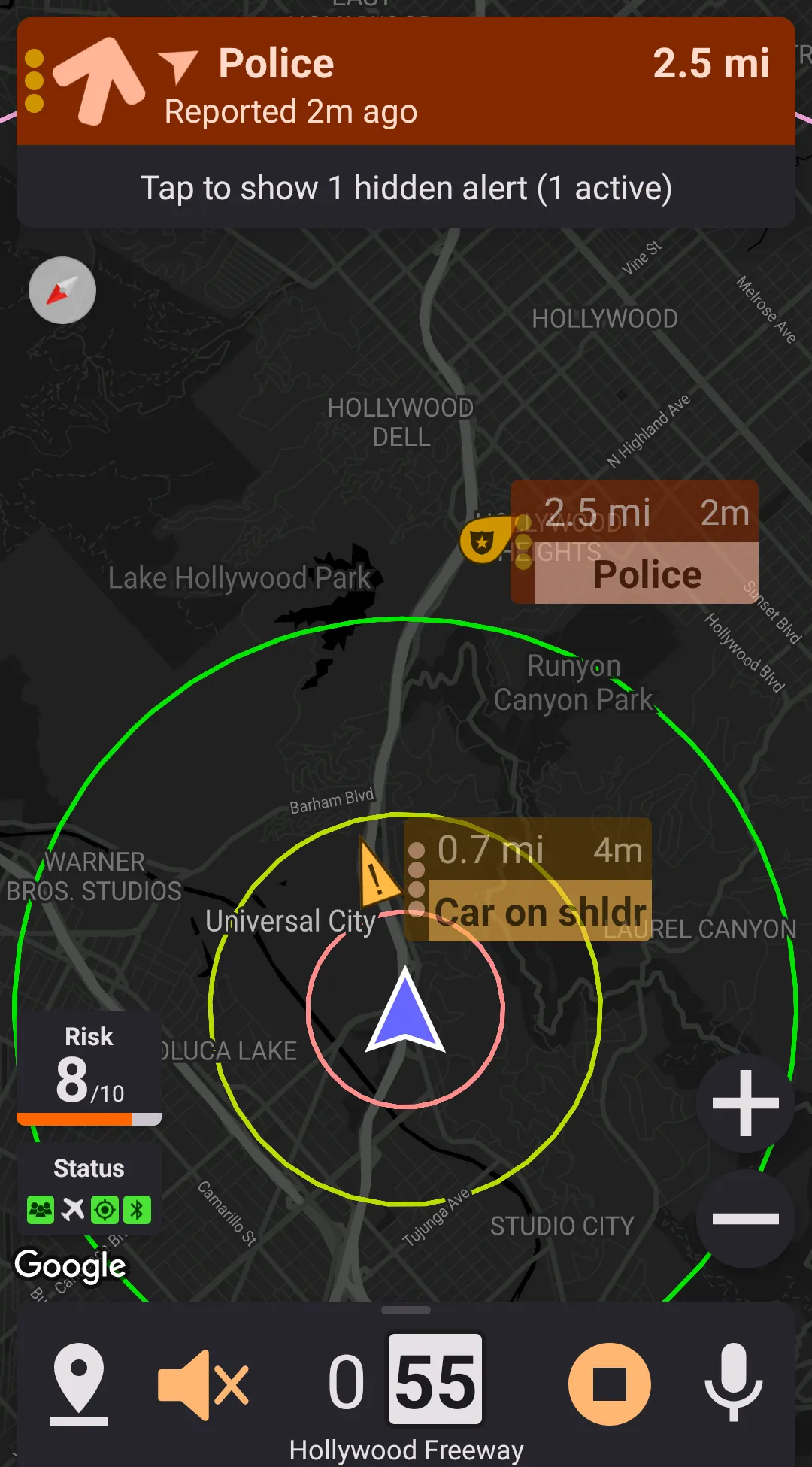Open the Police alert banner

(406, 83)
